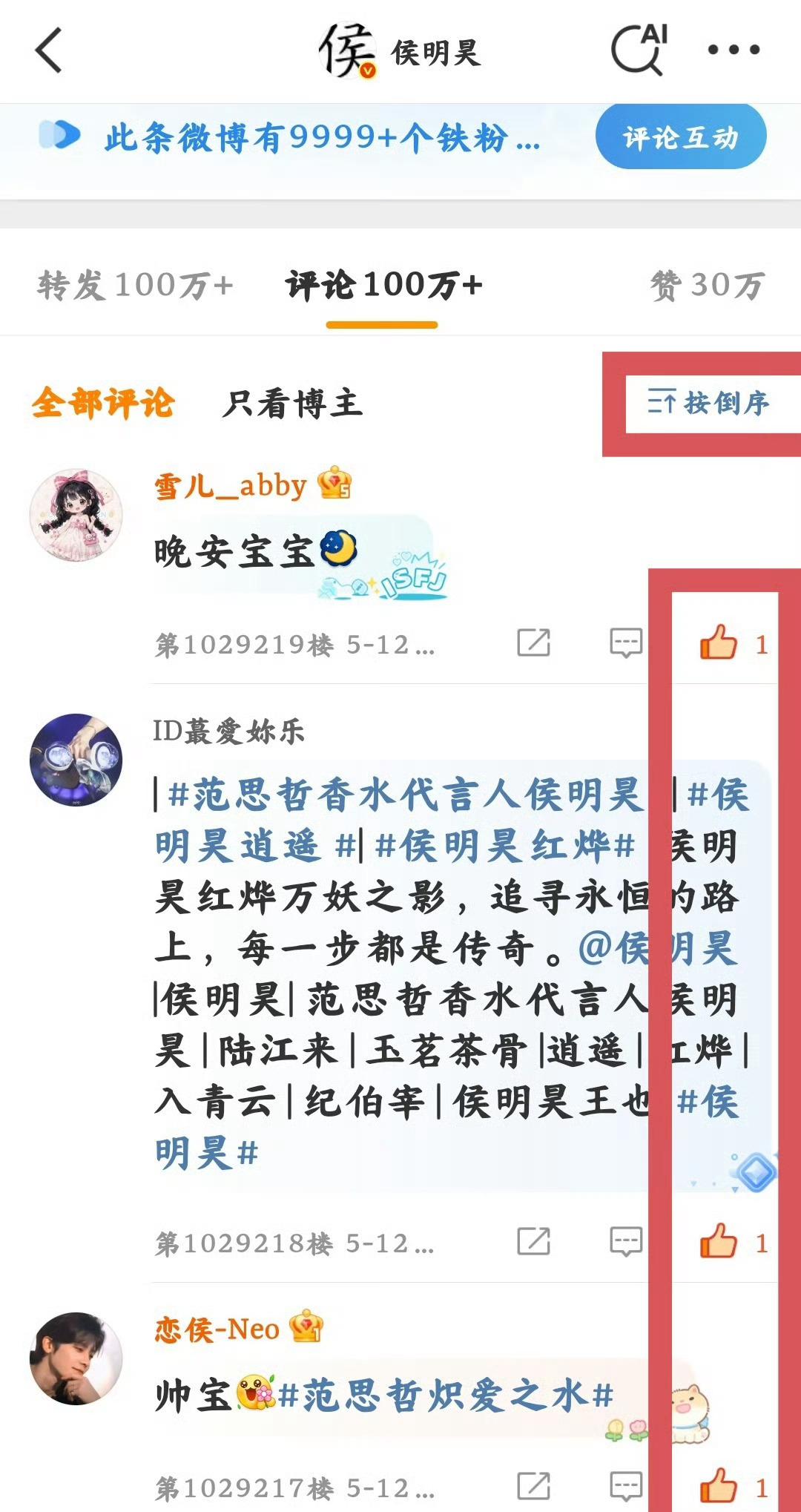Open hashtag #范思哲炽爱之水#

pyautogui.click(x=445, y=1396)
